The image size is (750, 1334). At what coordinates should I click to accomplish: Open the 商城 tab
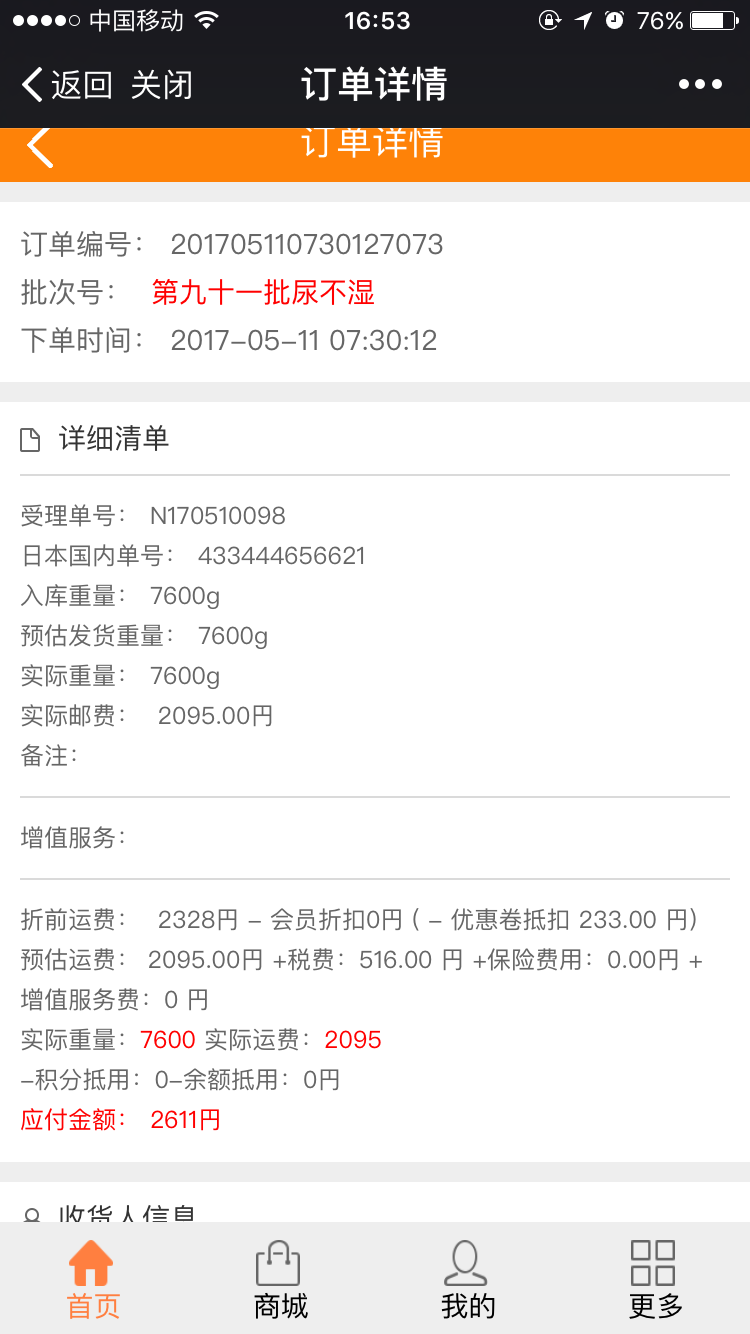[281, 1280]
